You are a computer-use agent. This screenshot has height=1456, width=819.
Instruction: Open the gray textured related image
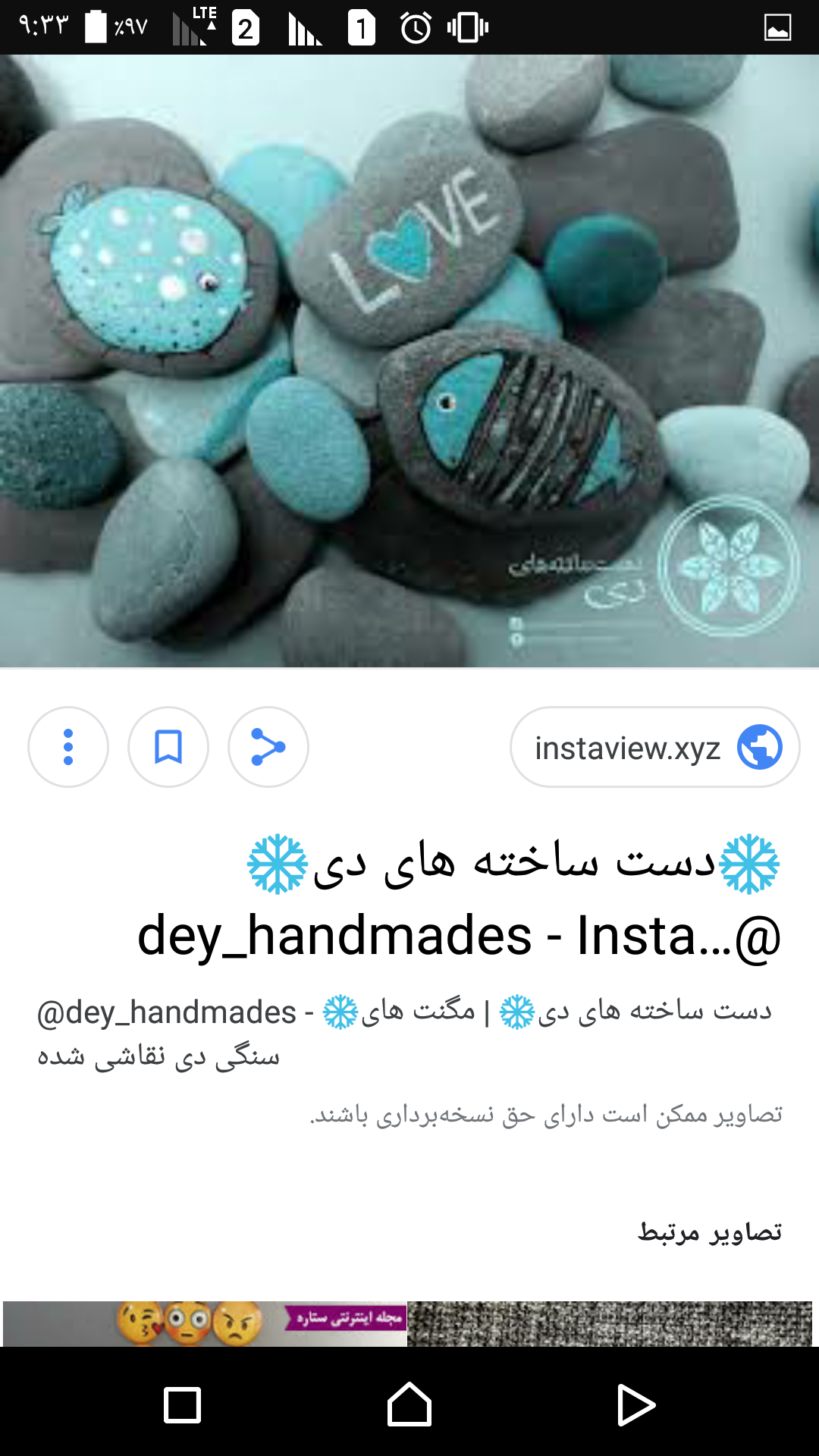coord(610,1324)
